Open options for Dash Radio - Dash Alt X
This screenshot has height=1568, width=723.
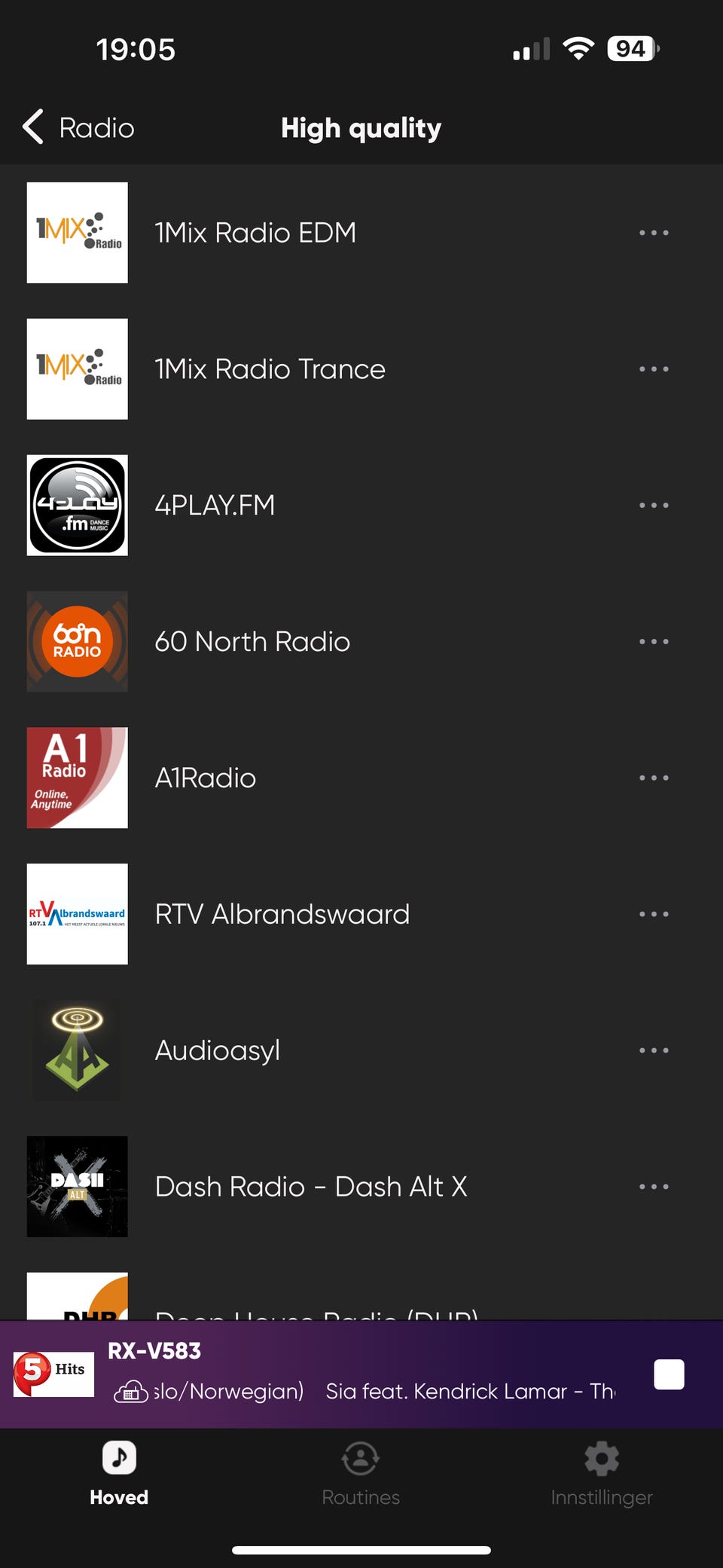[653, 1187]
